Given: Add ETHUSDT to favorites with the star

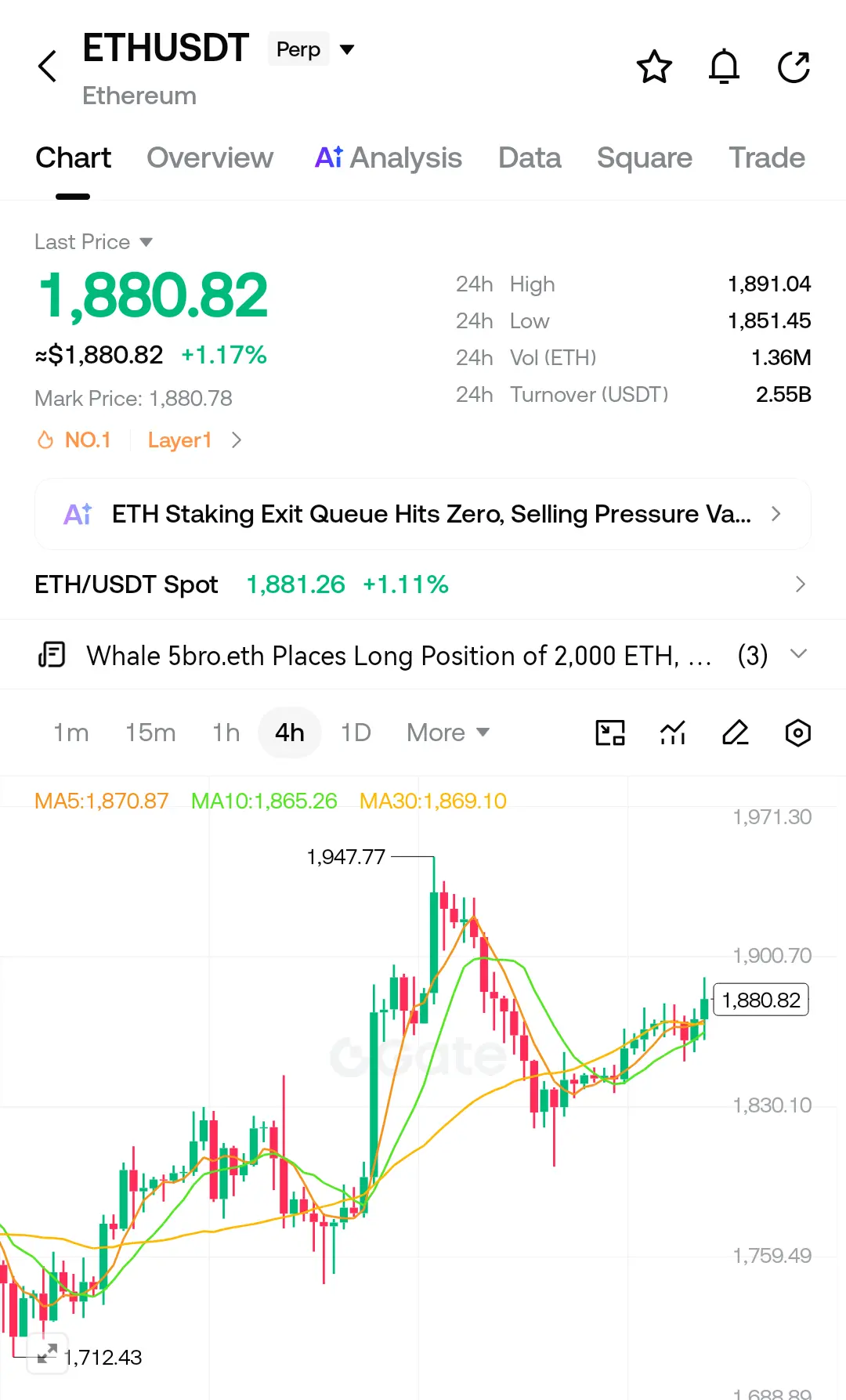Looking at the screenshot, I should click(x=654, y=67).
